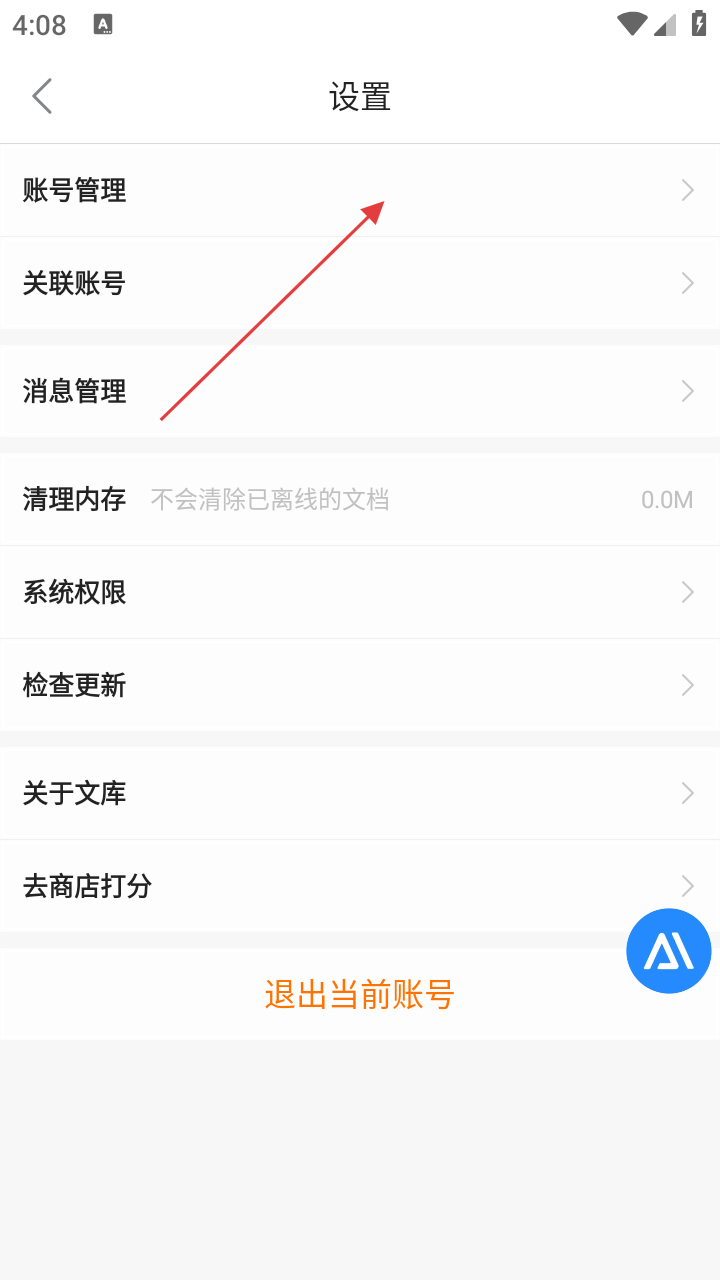Image resolution: width=720 pixels, height=1280 pixels.
Task: Open 关联账号 linked accounts
Action: click(360, 283)
